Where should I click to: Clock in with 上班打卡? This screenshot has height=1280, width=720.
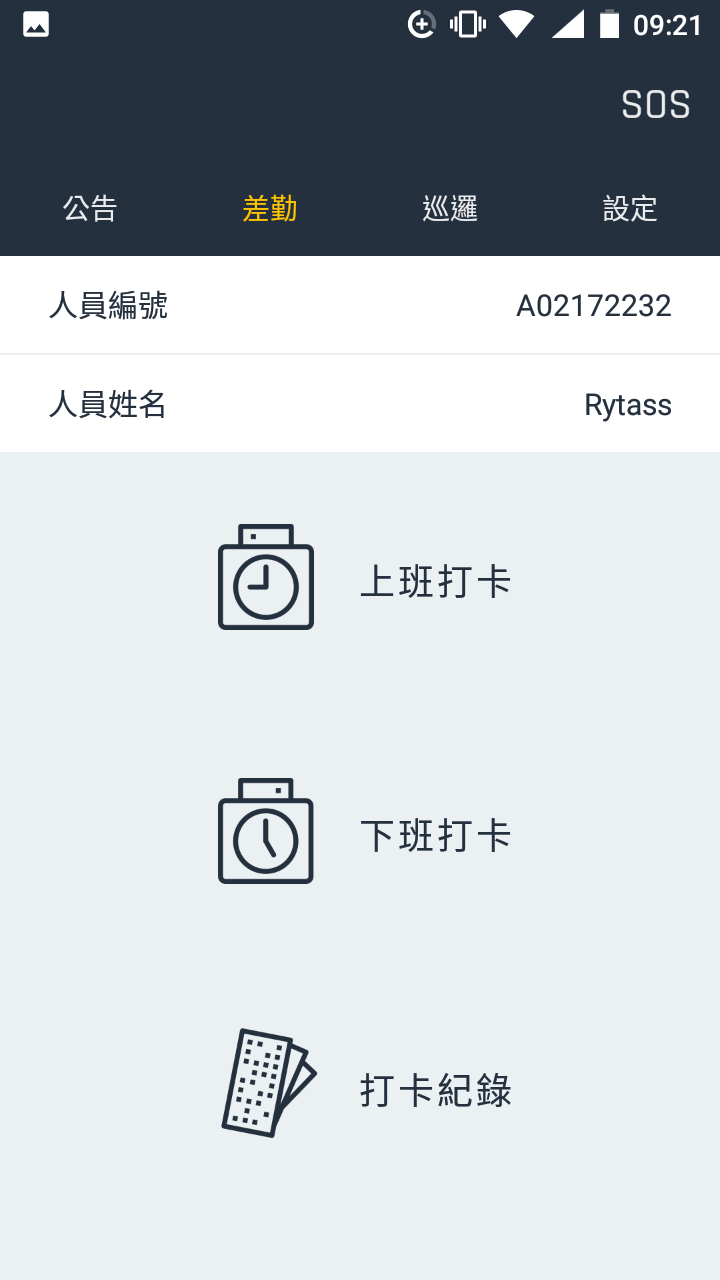[364, 578]
